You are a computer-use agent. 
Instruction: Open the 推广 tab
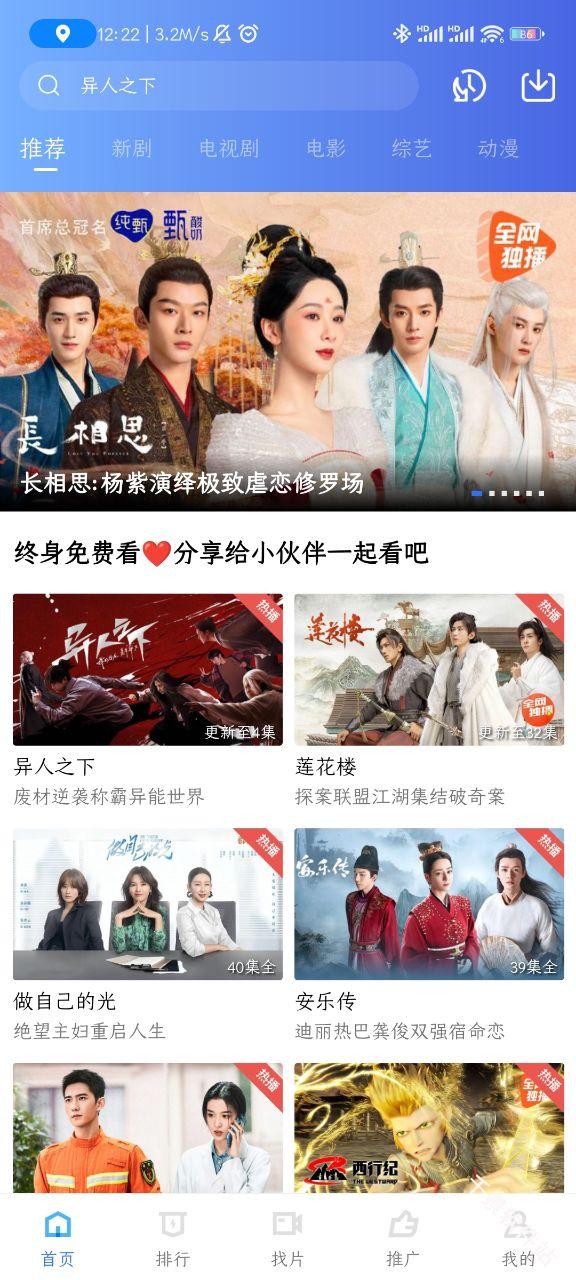(x=403, y=1238)
